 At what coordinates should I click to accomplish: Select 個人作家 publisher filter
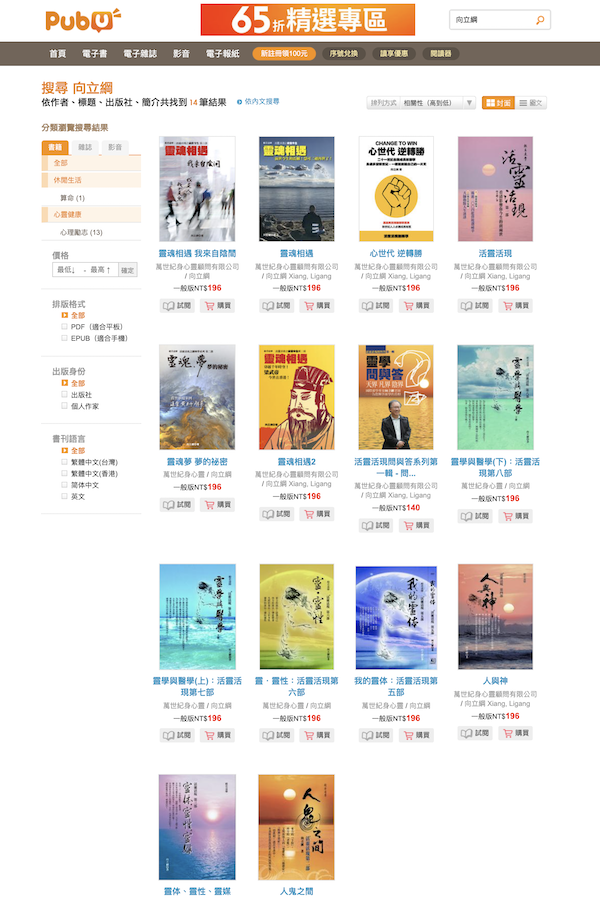[x=65, y=406]
